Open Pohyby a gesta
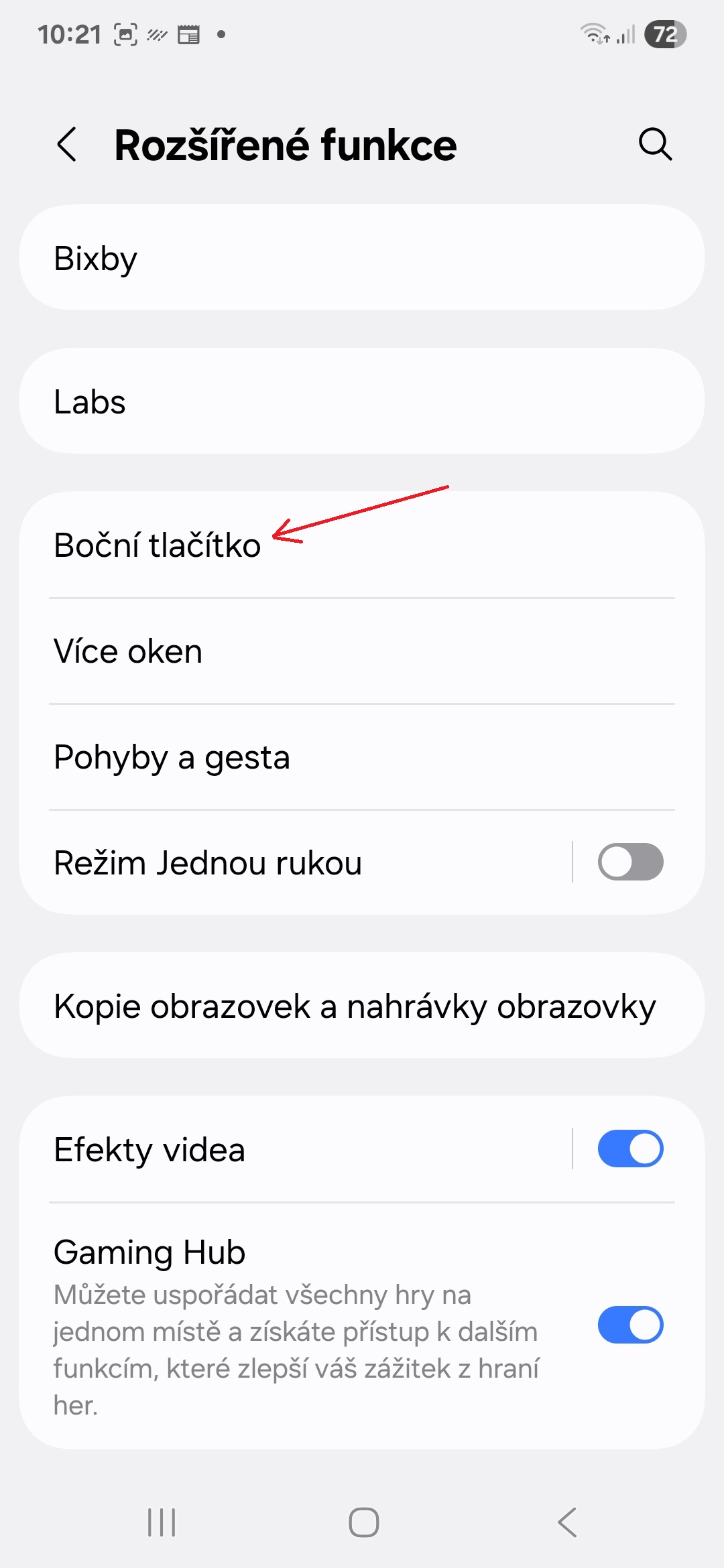This screenshot has height=1568, width=724. point(362,757)
